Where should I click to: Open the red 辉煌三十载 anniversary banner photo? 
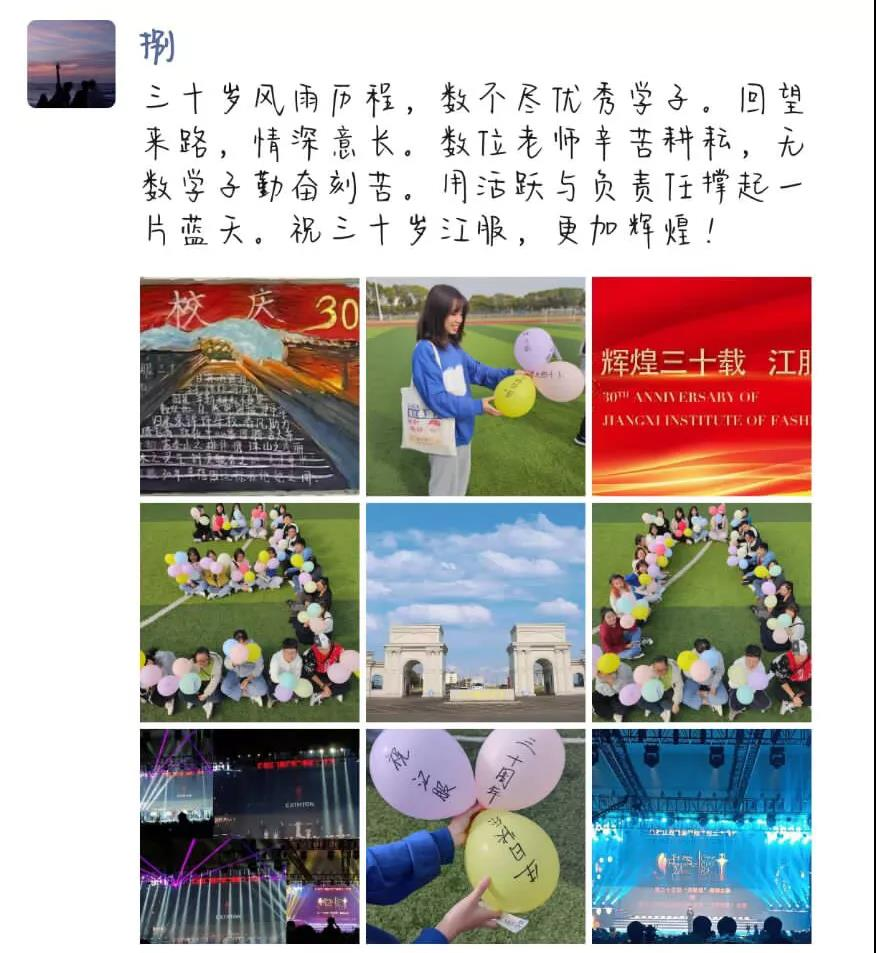[701, 386]
